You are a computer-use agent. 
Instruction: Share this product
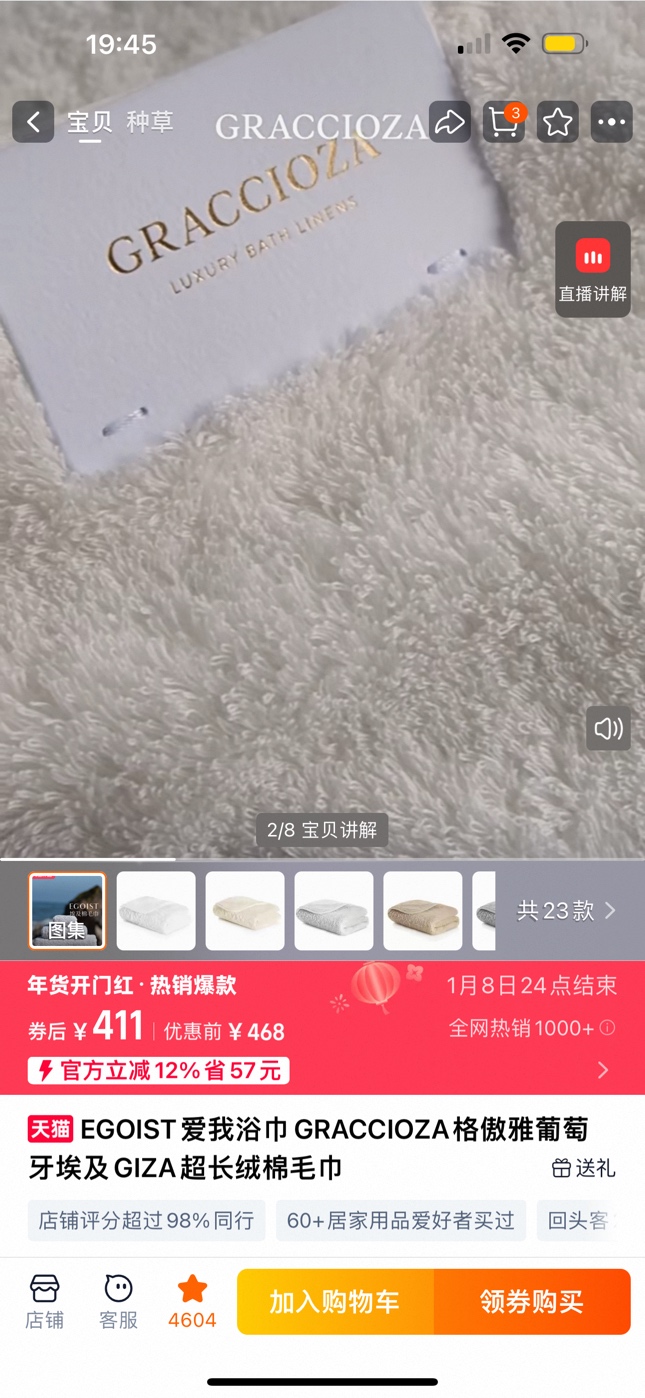coord(449,122)
